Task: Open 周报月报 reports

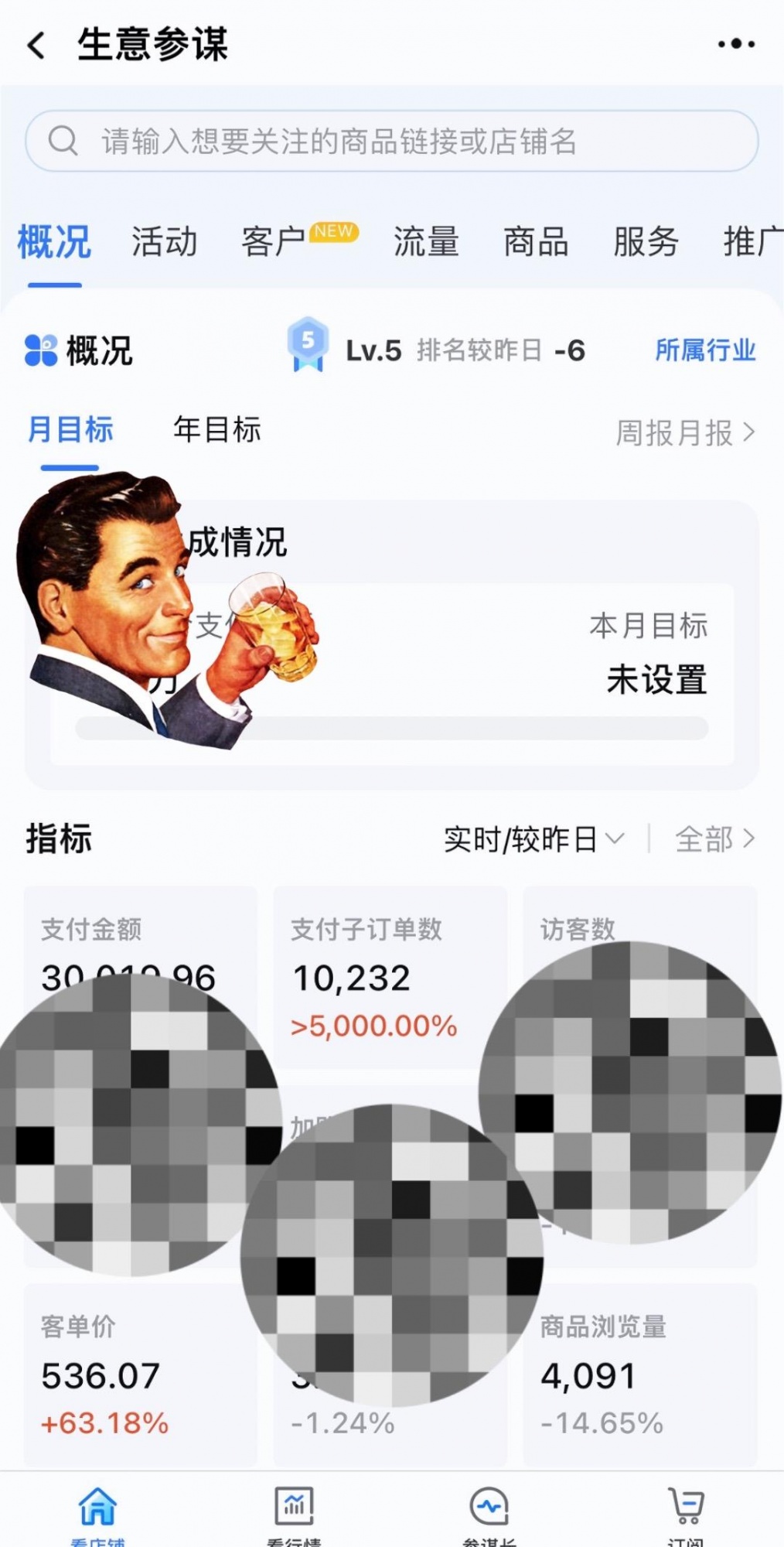Action: pyautogui.click(x=684, y=433)
